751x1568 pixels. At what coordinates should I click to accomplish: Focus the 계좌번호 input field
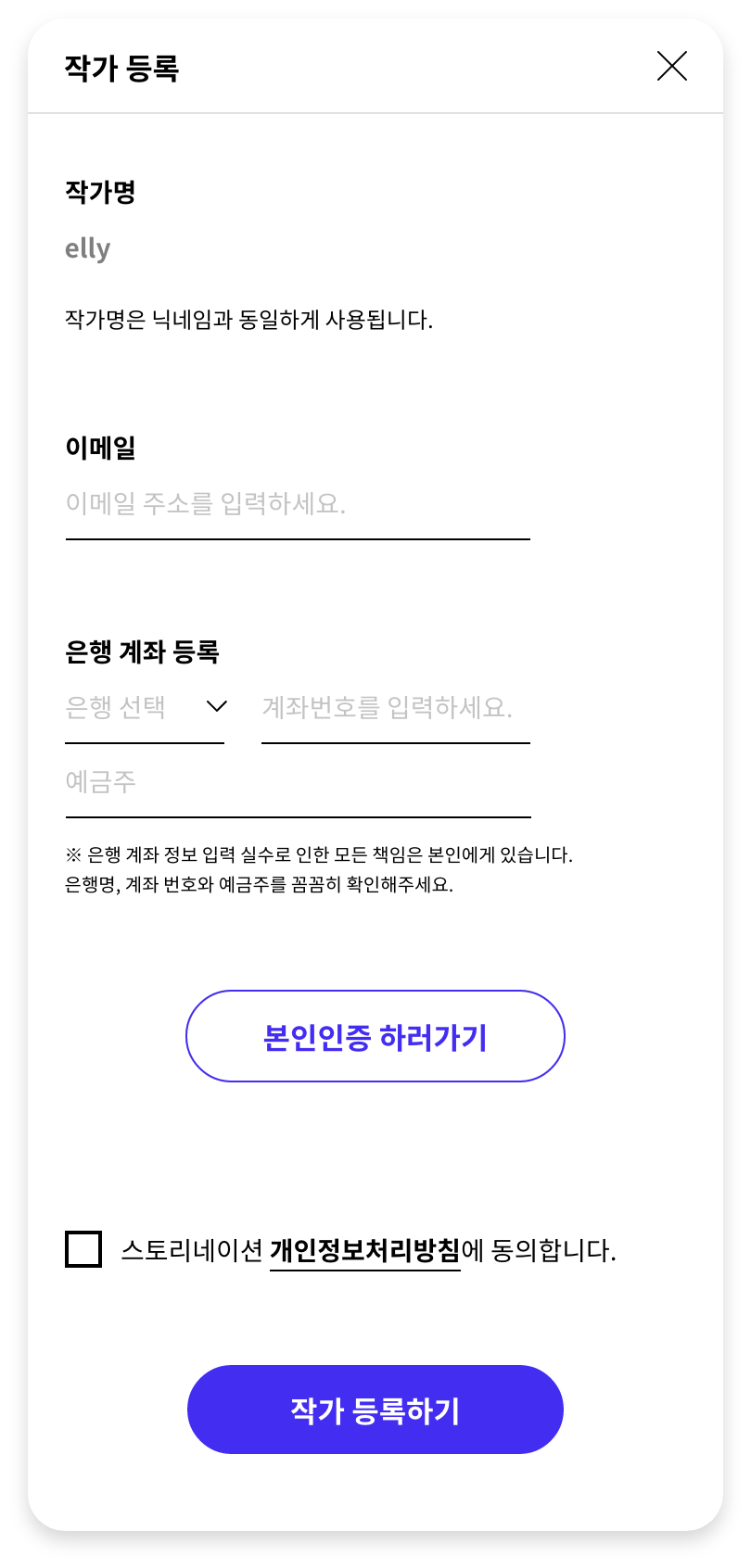pos(395,709)
